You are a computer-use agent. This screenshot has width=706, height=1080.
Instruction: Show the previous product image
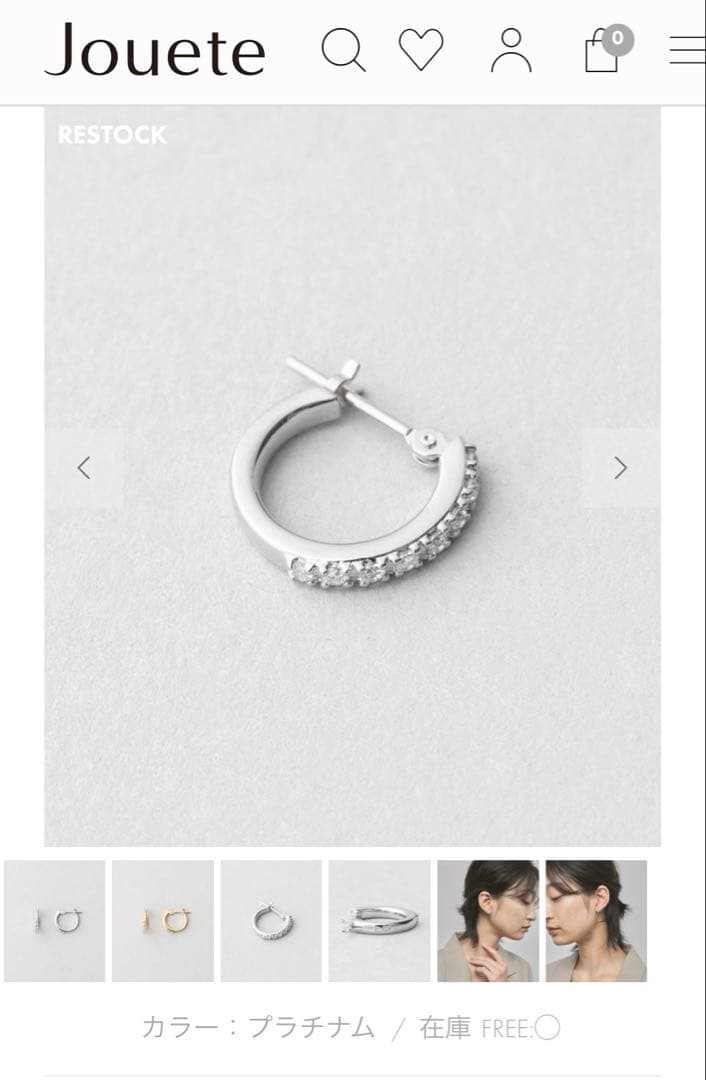84,468
